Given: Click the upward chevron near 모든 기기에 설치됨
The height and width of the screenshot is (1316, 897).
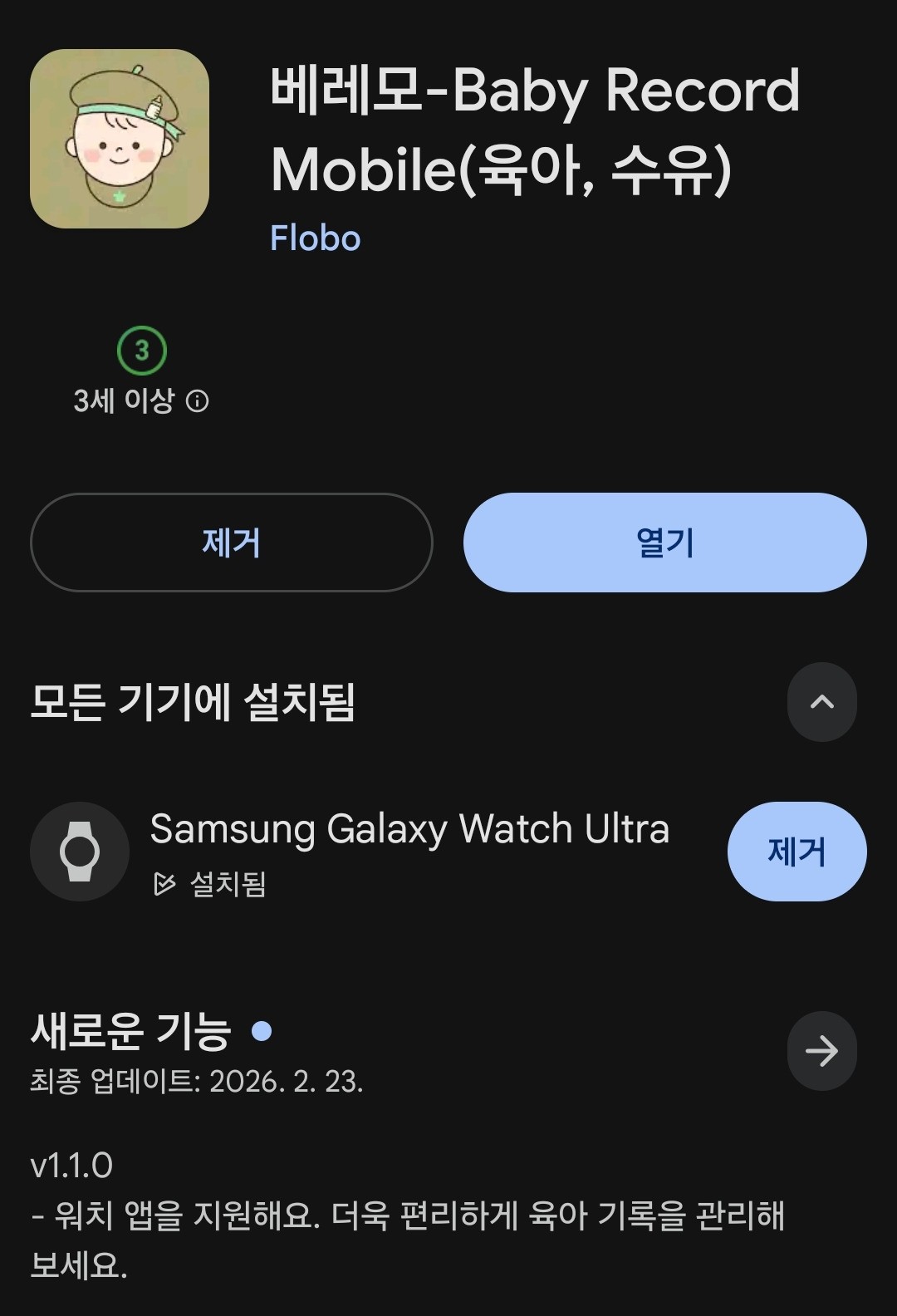Looking at the screenshot, I should coord(821,702).
